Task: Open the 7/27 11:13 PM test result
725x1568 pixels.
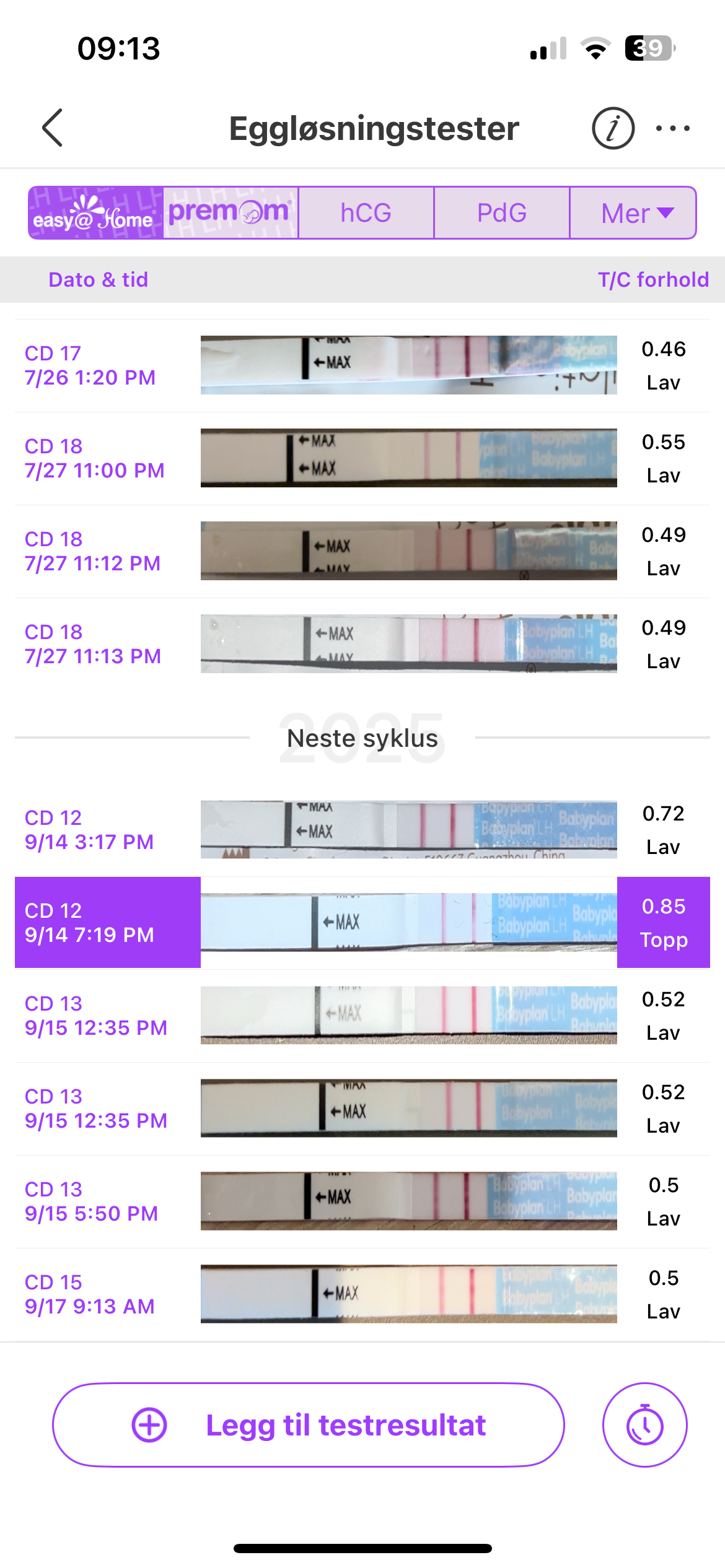Action: tap(362, 644)
